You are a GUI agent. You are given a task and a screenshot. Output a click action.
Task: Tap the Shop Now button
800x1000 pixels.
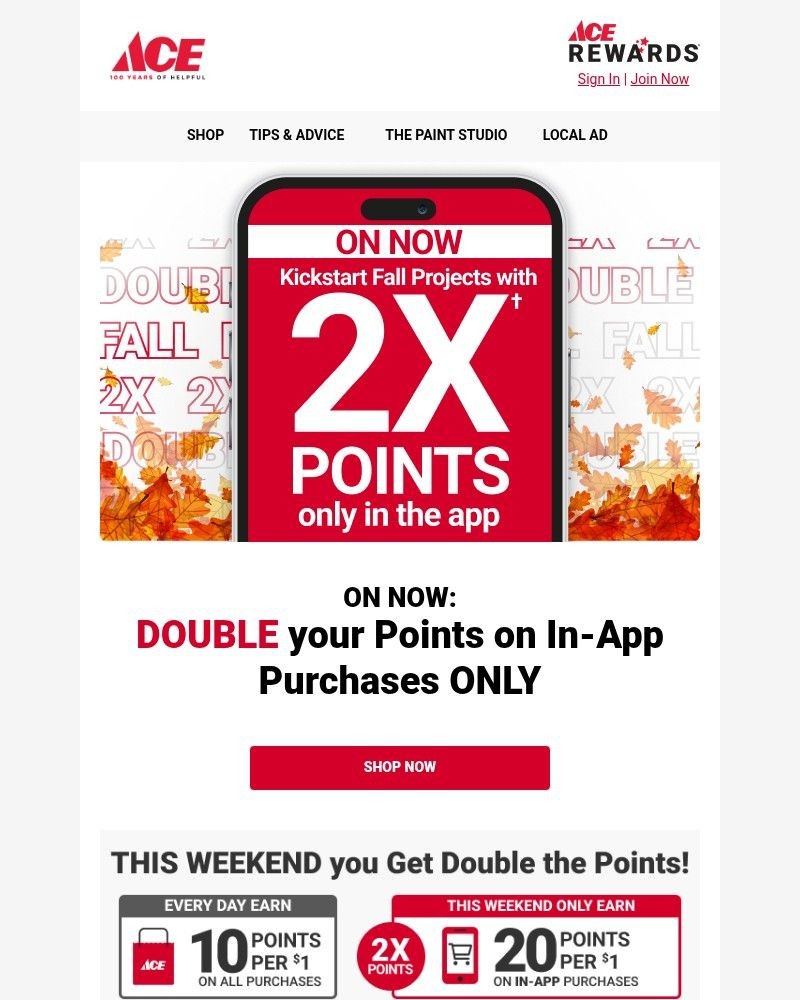(400, 767)
